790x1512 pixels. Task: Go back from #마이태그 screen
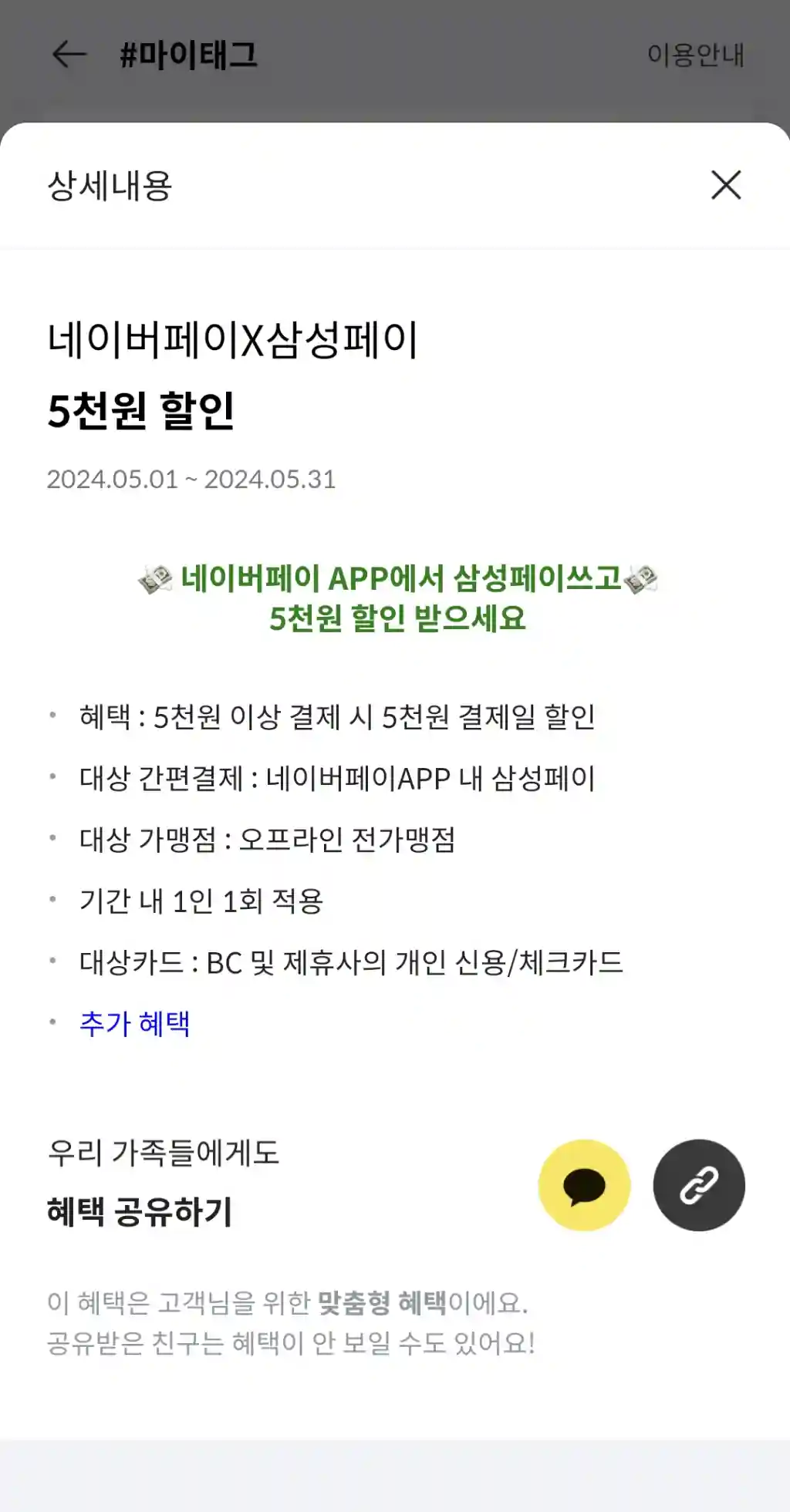coord(69,55)
